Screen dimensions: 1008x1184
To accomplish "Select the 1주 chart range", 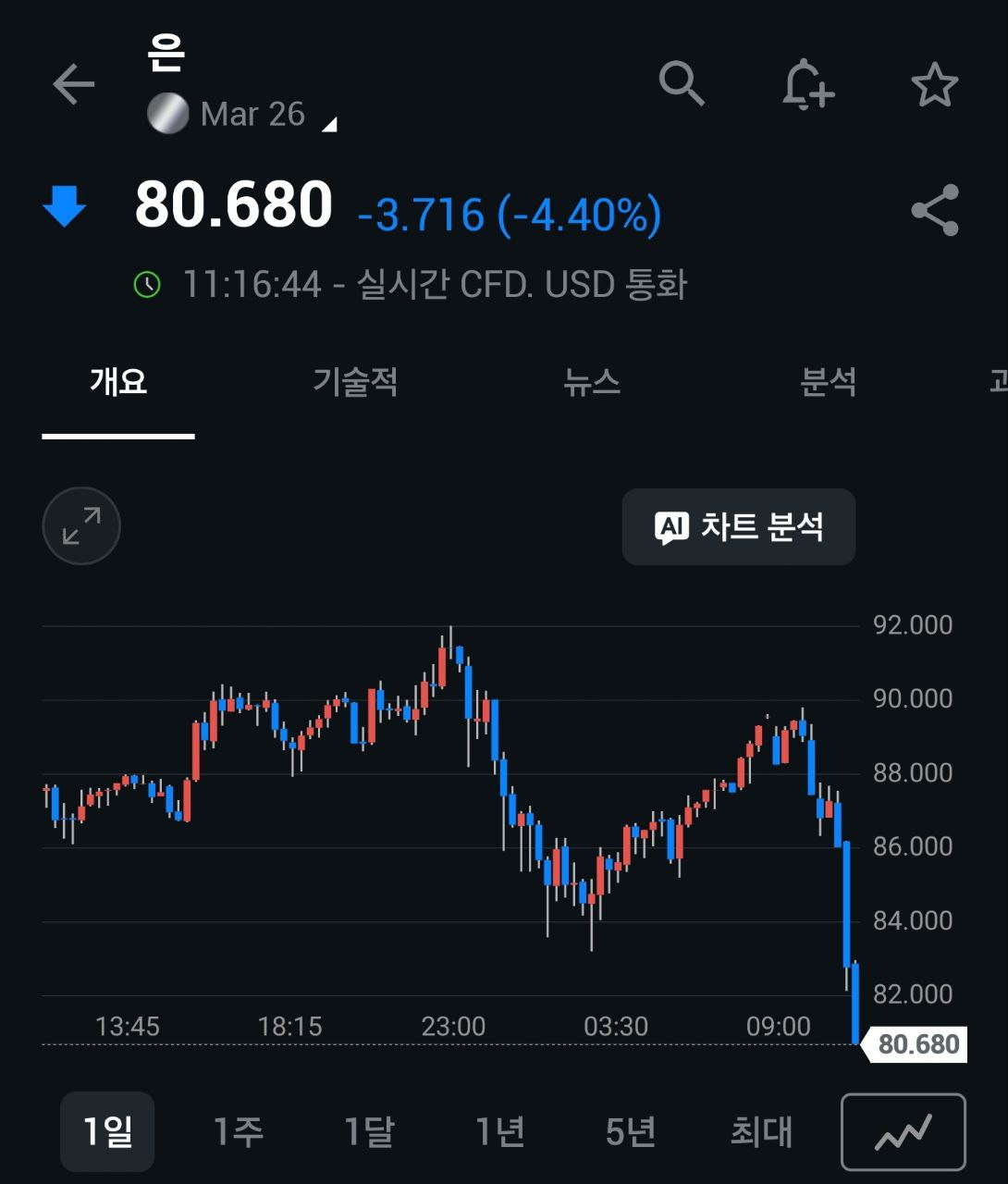I will coord(239,1131).
